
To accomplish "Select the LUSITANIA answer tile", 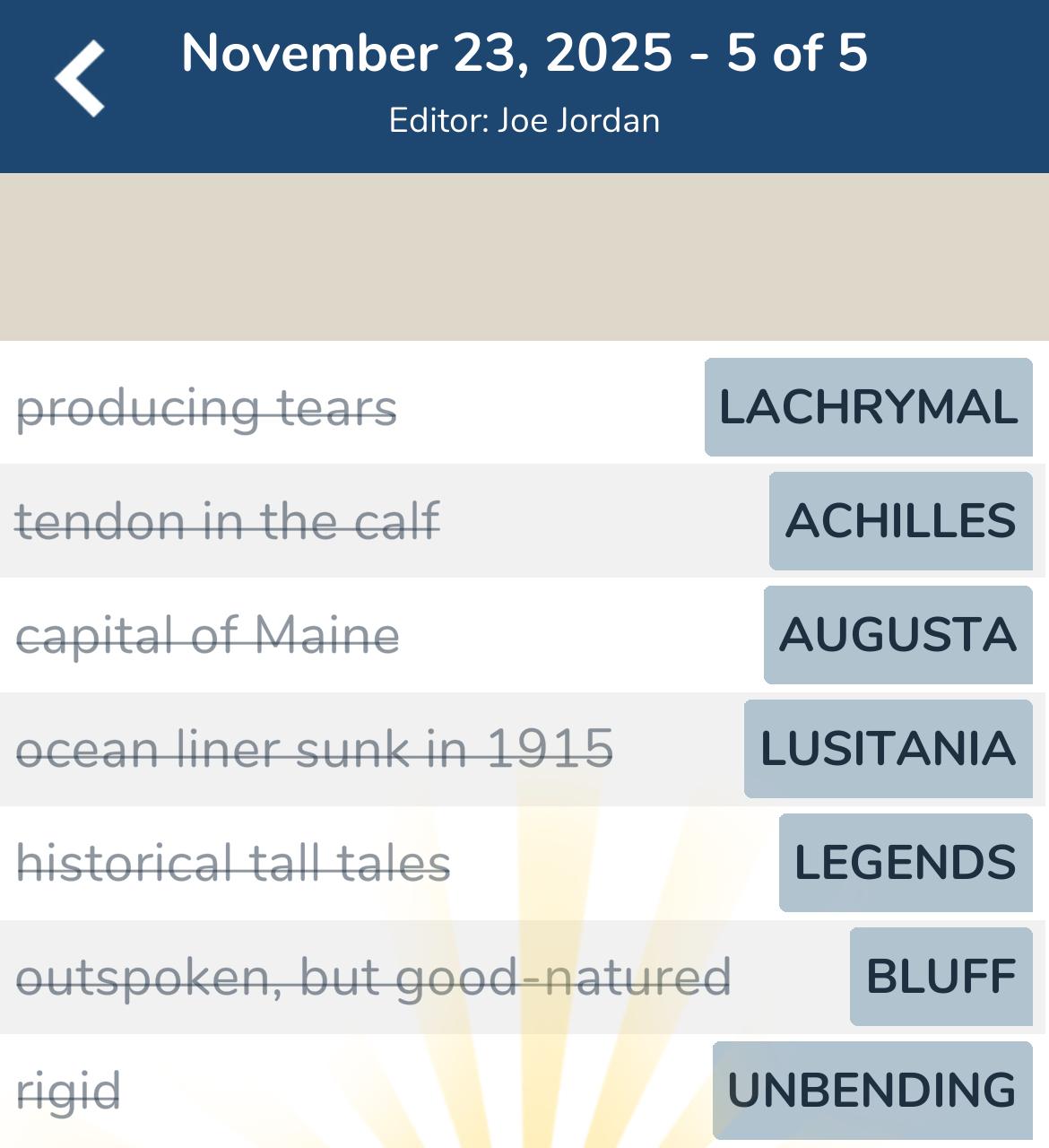I will pyautogui.click(x=888, y=749).
